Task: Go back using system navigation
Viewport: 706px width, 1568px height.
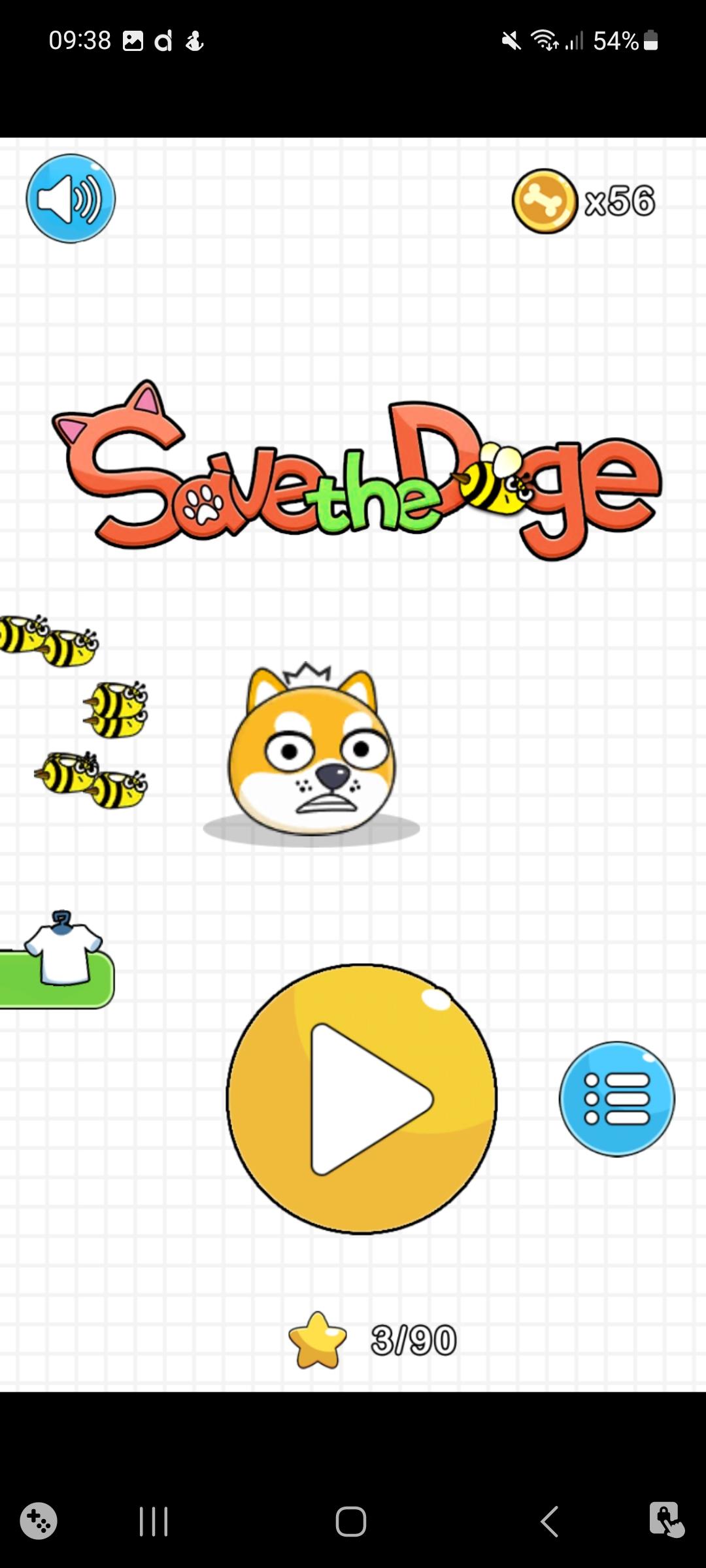Action: click(549, 1522)
